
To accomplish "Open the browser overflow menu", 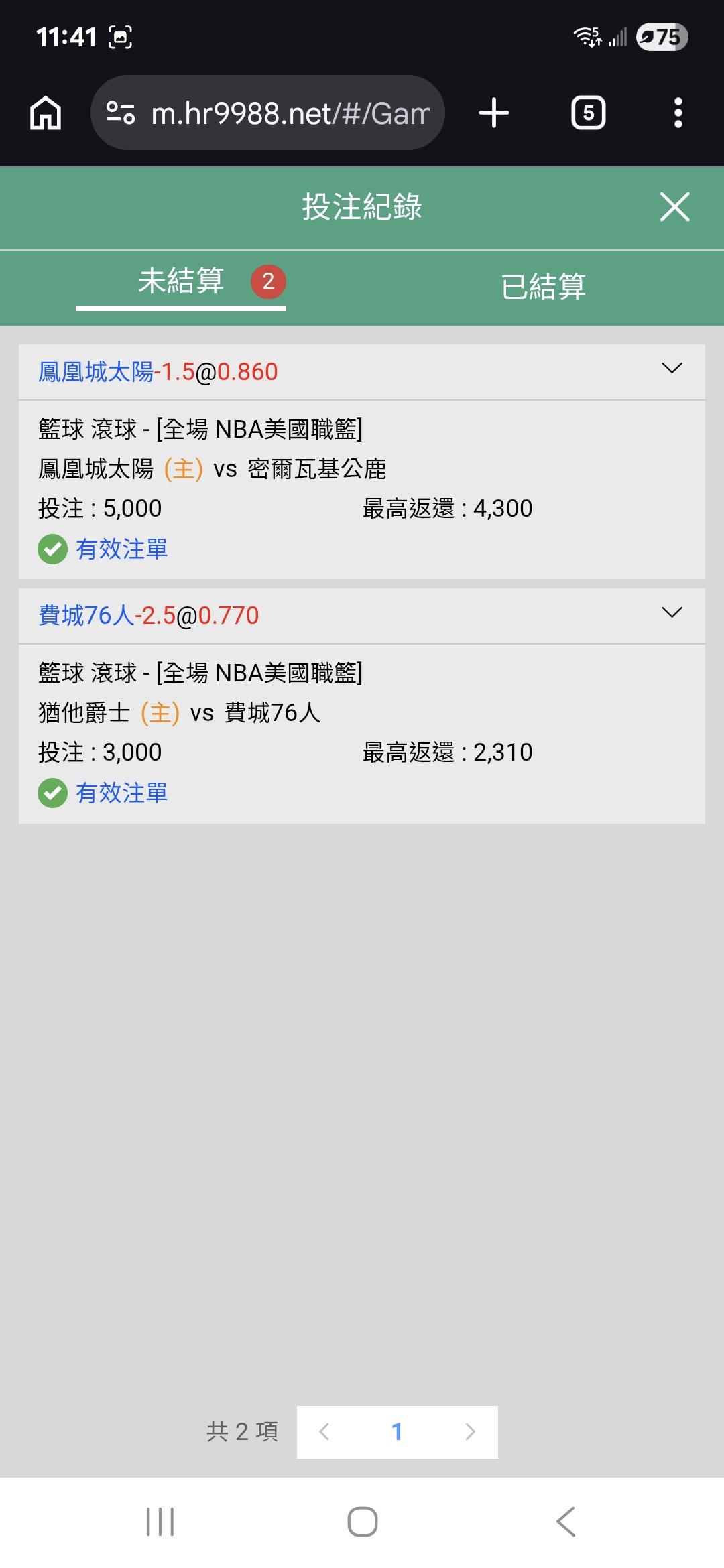I will coord(678,113).
